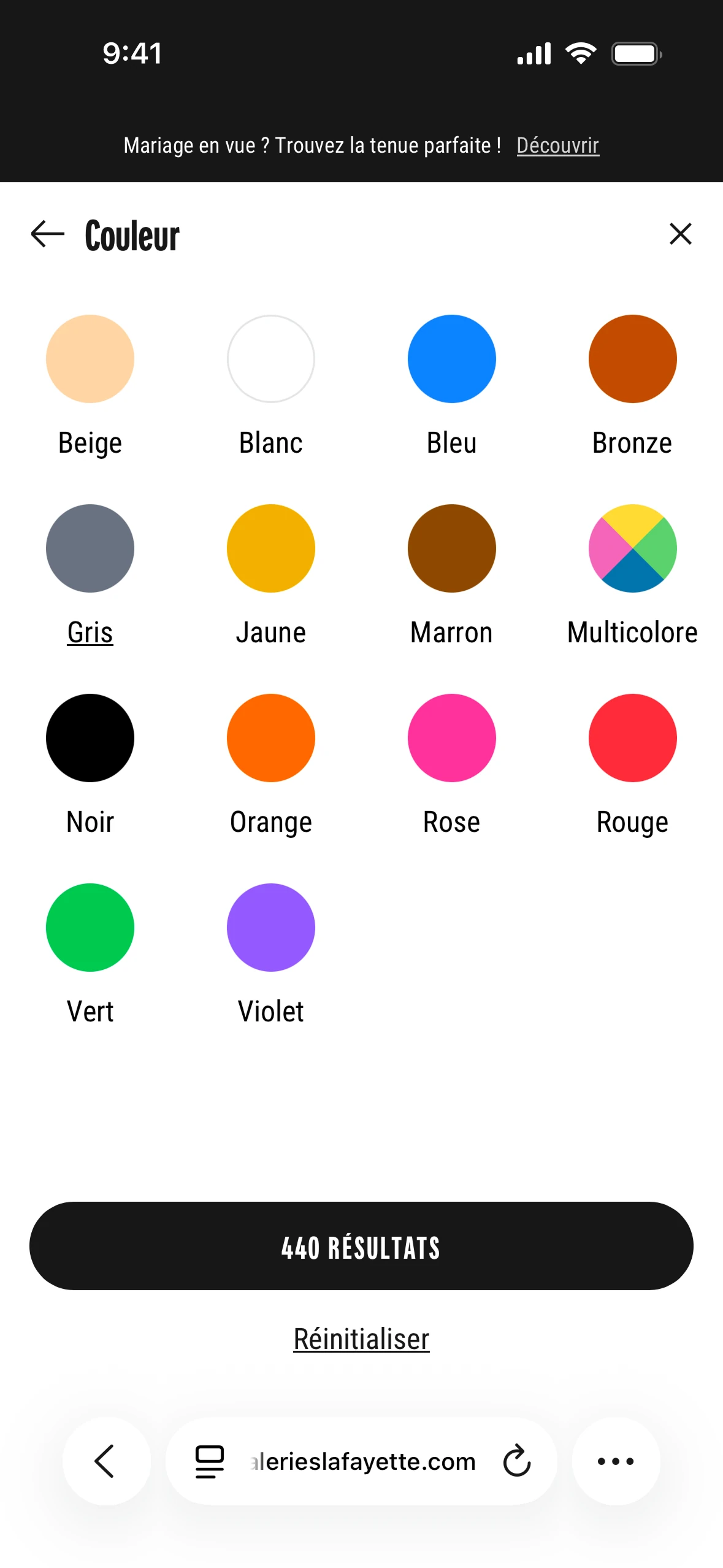Viewport: 723px width, 1568px height.
Task: Filter by Violet color
Action: tap(270, 928)
